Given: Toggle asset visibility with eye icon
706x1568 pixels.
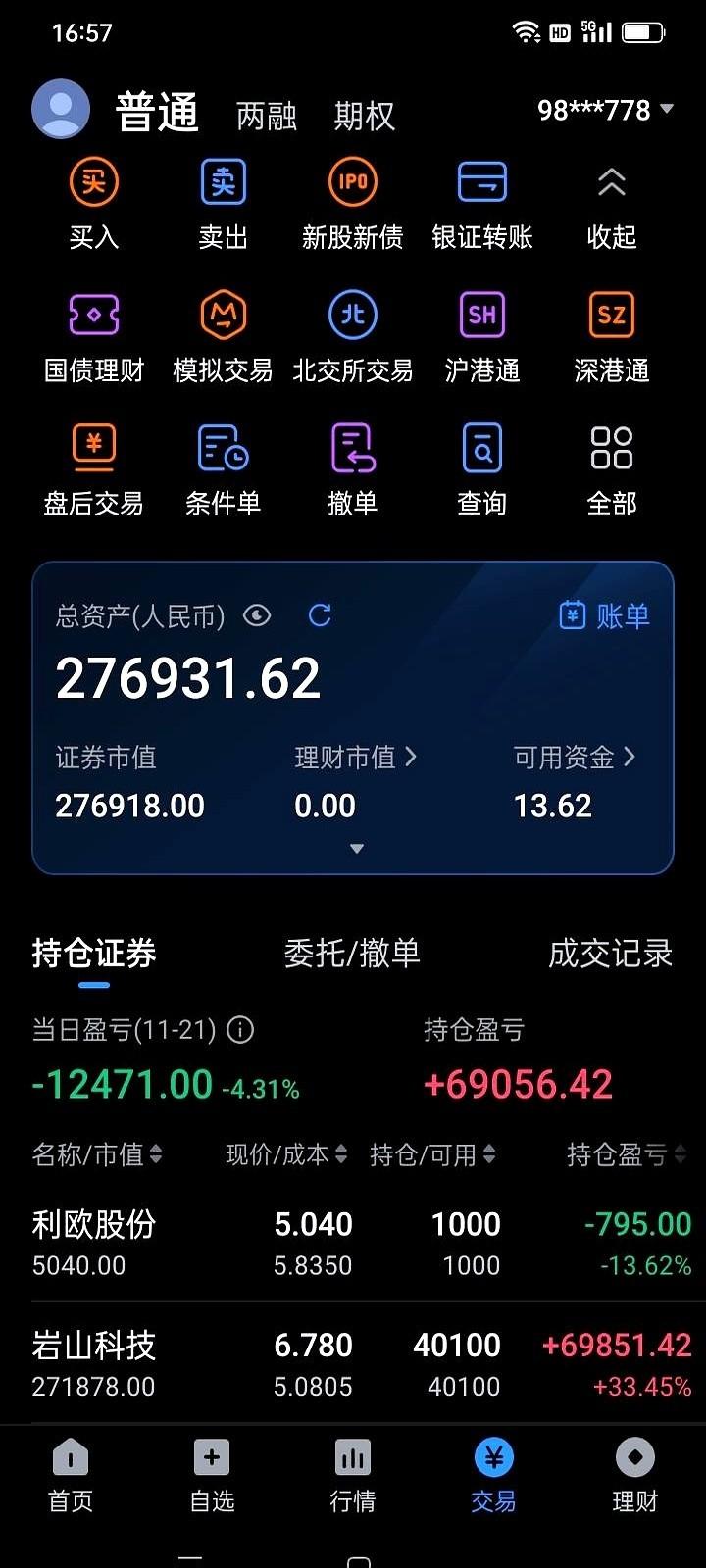Looking at the screenshot, I should coord(257,615).
